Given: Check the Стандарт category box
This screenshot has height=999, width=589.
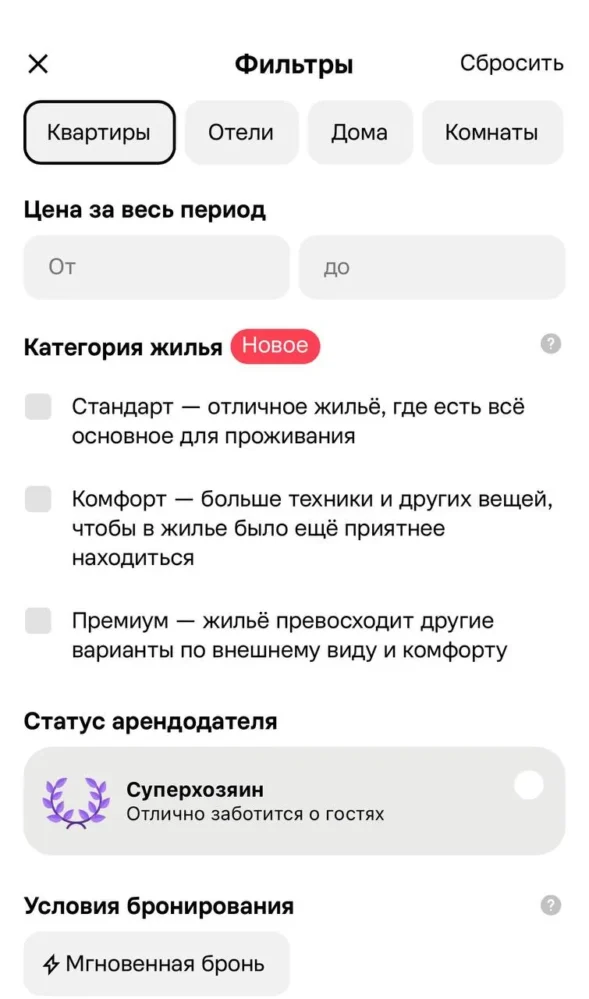Looking at the screenshot, I should point(38,406).
